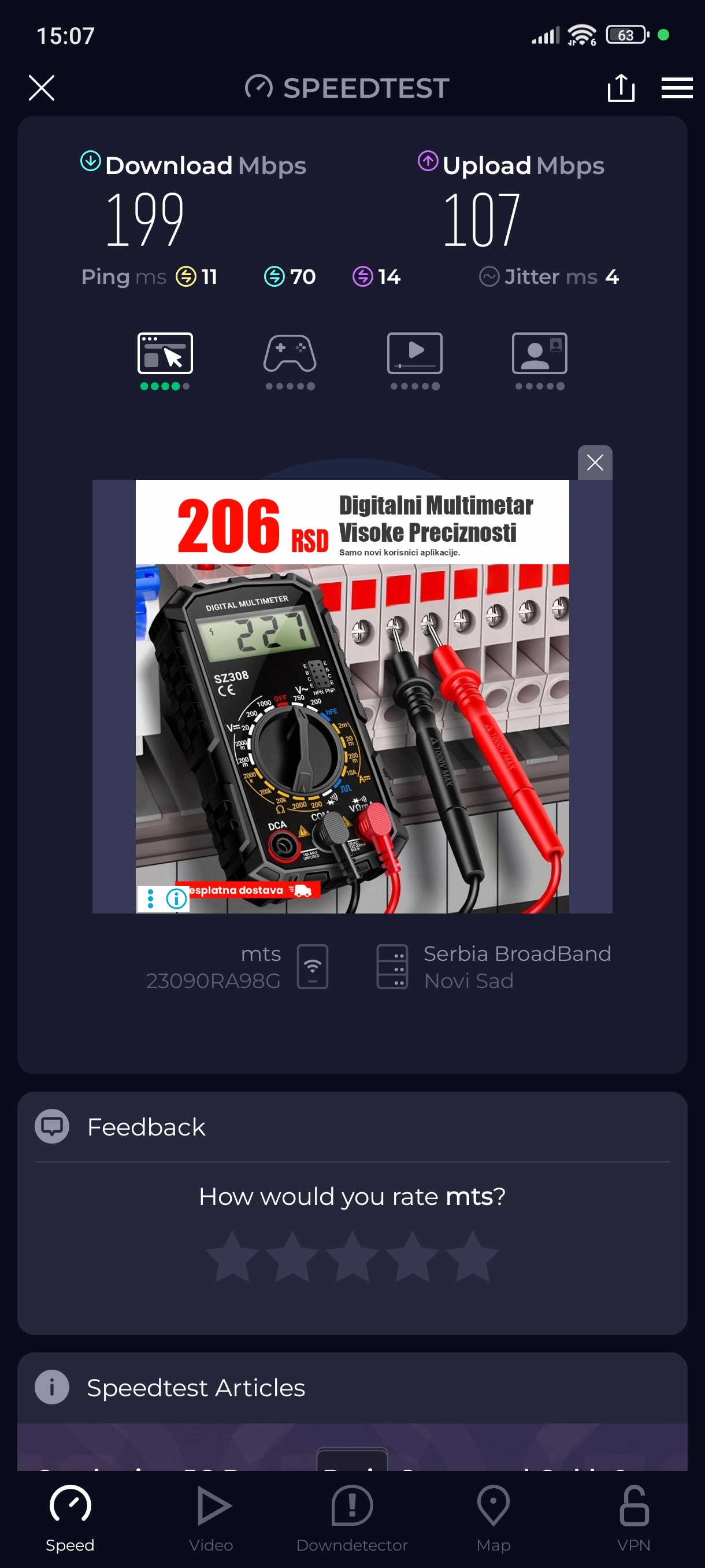Image resolution: width=705 pixels, height=1568 pixels.
Task: Open the hamburger menu
Action: [677, 88]
